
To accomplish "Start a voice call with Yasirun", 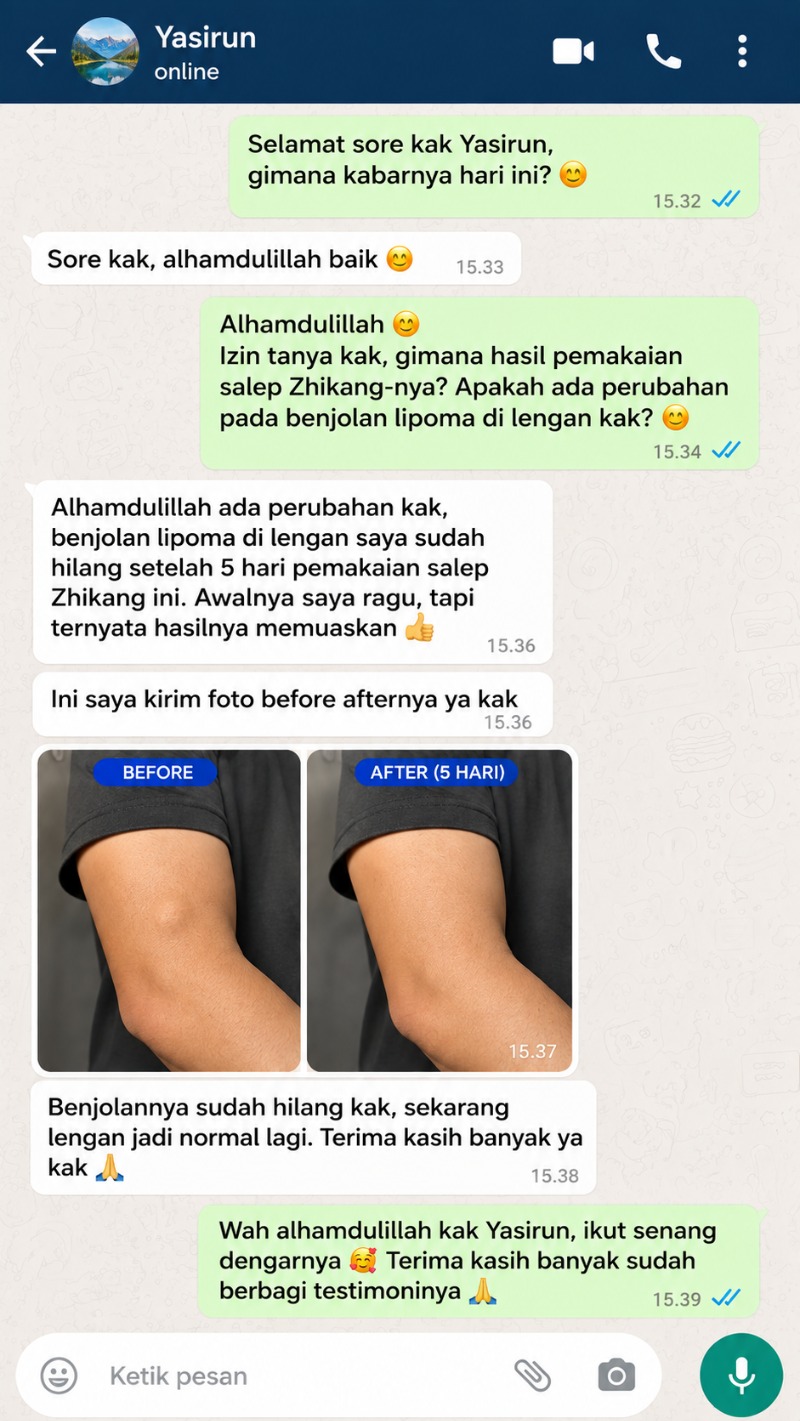I will (663, 52).
